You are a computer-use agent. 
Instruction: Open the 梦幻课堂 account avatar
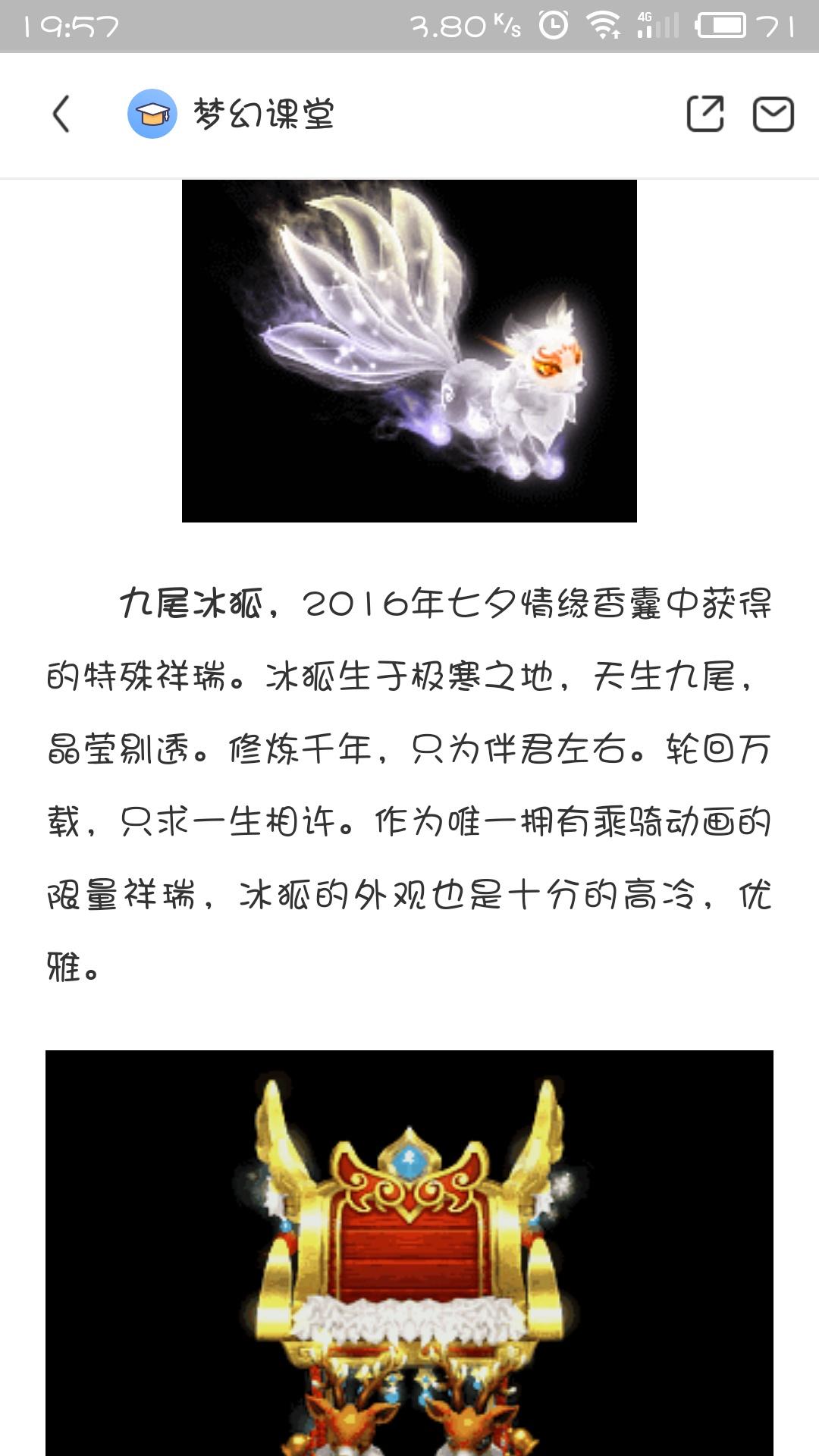152,115
